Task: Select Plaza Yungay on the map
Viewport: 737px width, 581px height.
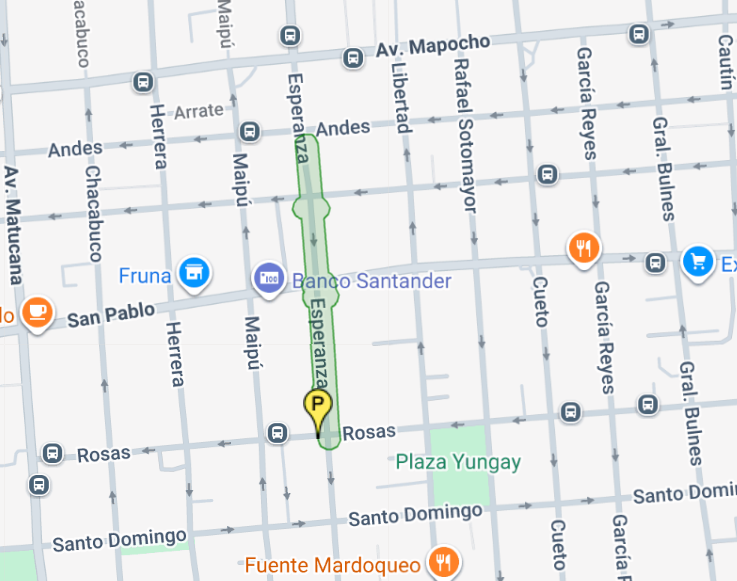Action: 459,461
